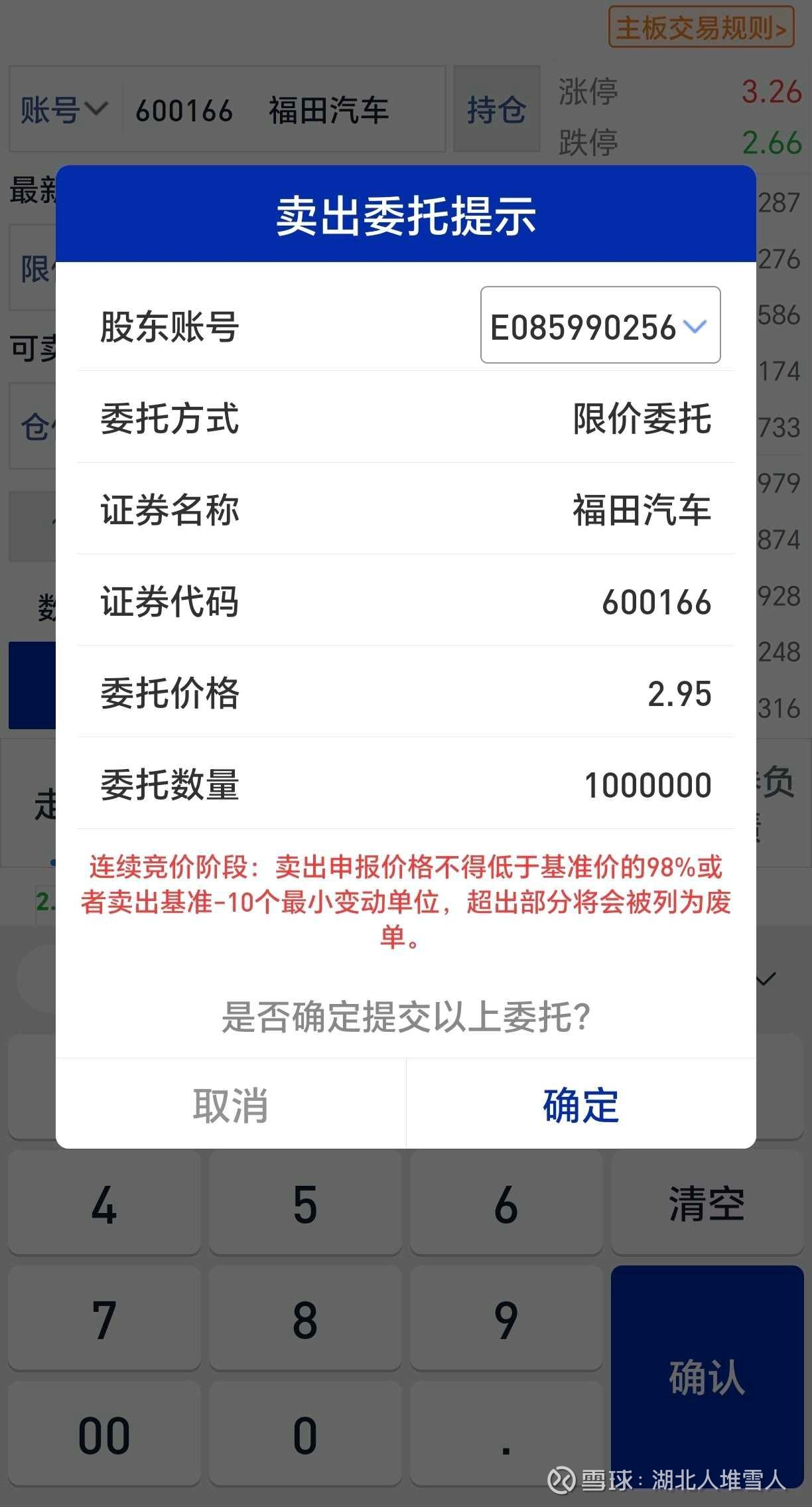This screenshot has width=812, height=1507.
Task: Select the 委托价格 price row value 2.95
Action: (678, 694)
